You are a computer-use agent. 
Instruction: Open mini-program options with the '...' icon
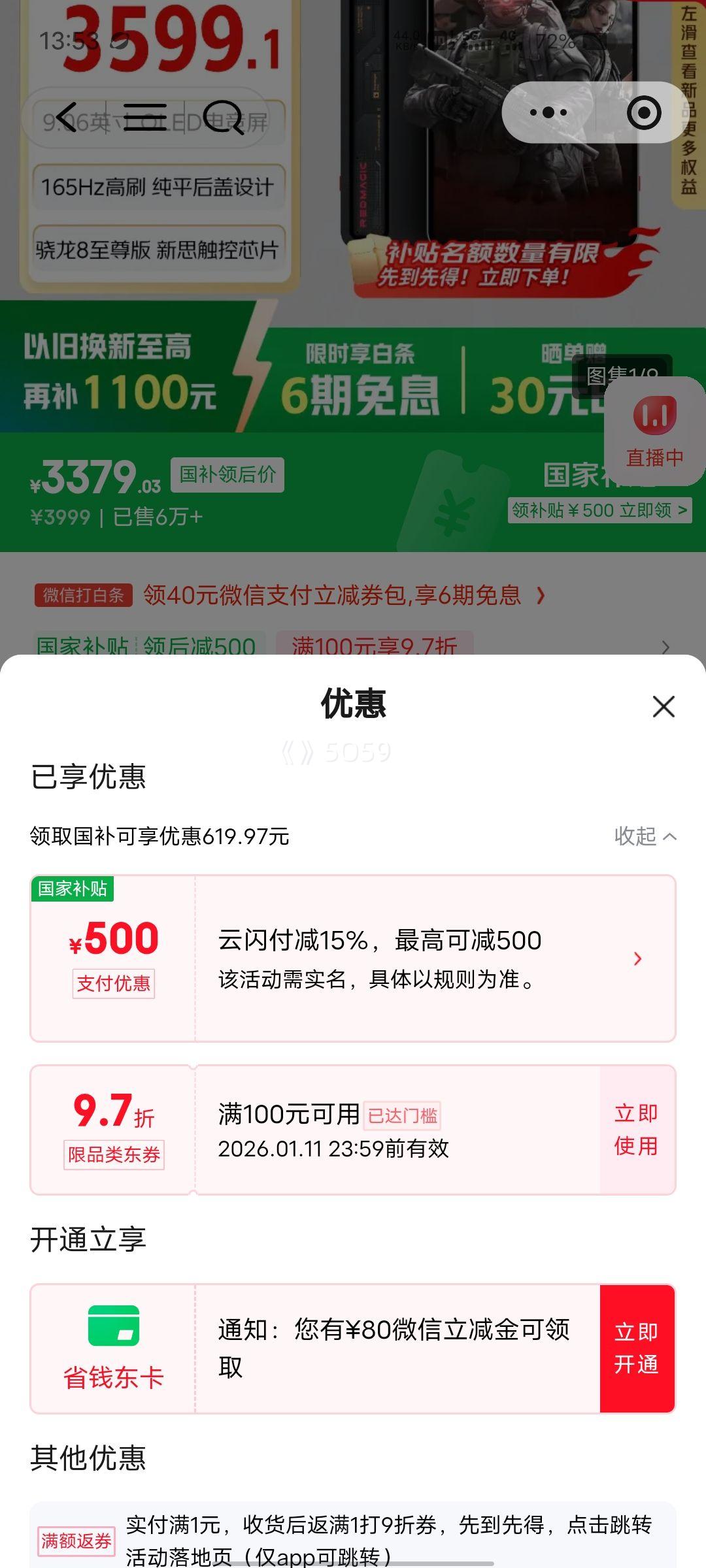click(547, 112)
